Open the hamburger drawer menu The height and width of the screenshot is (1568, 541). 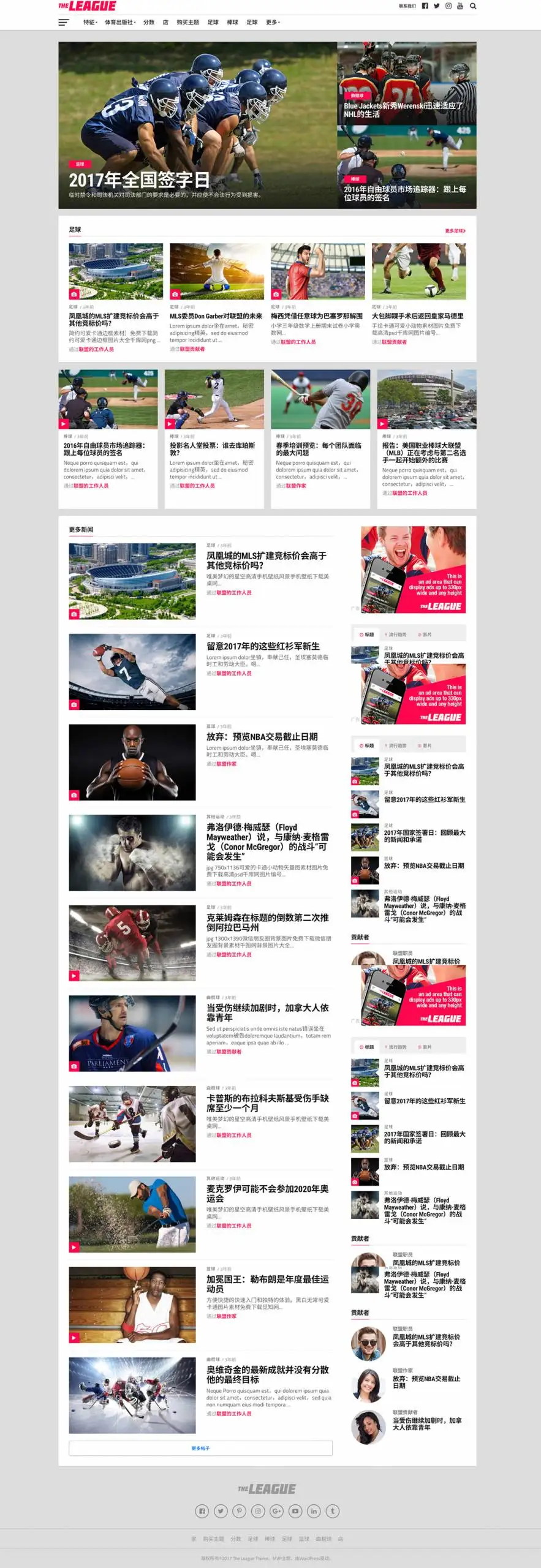coord(63,23)
